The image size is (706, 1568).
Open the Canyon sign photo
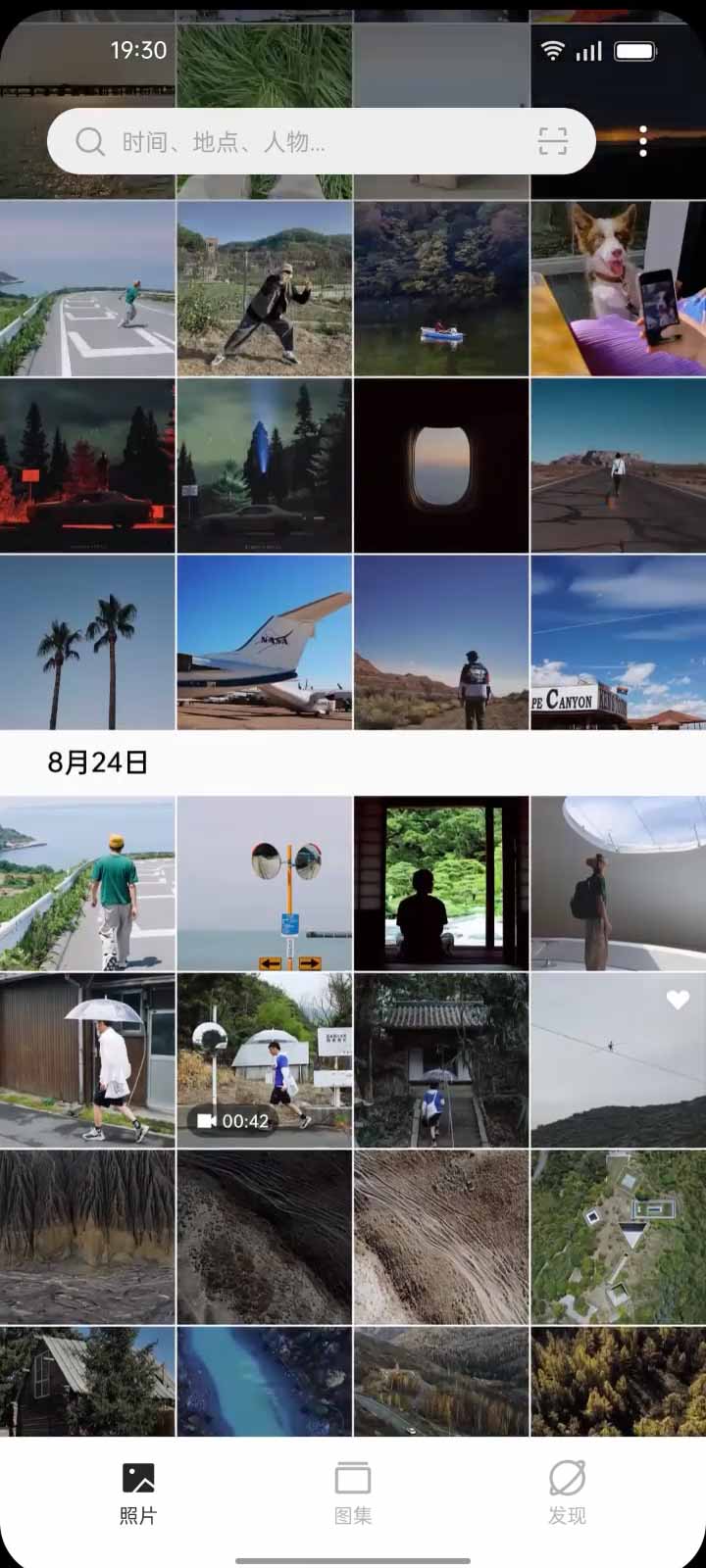tap(618, 643)
